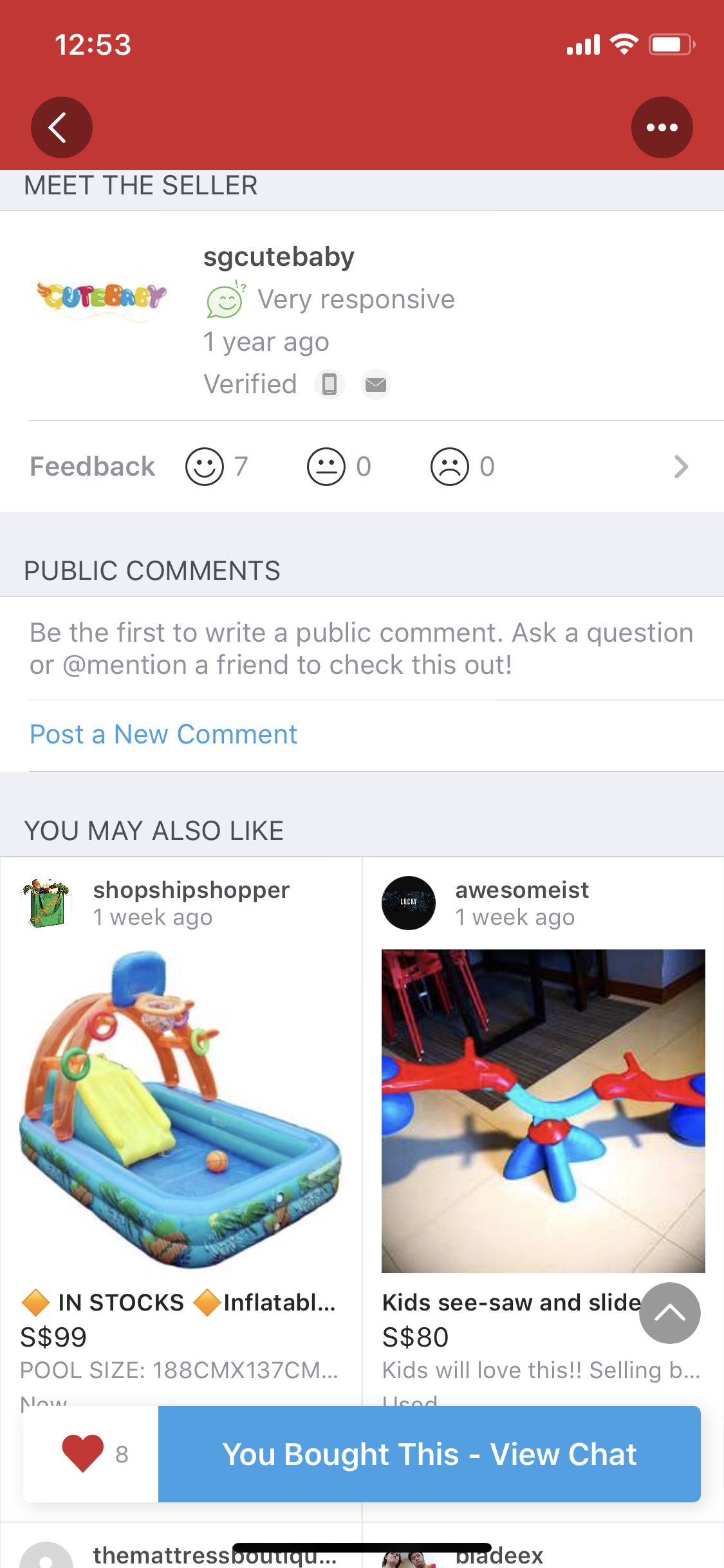Screen dimensions: 724x1568
Task: Tap the heart to unlike this listing
Action: [82, 1453]
